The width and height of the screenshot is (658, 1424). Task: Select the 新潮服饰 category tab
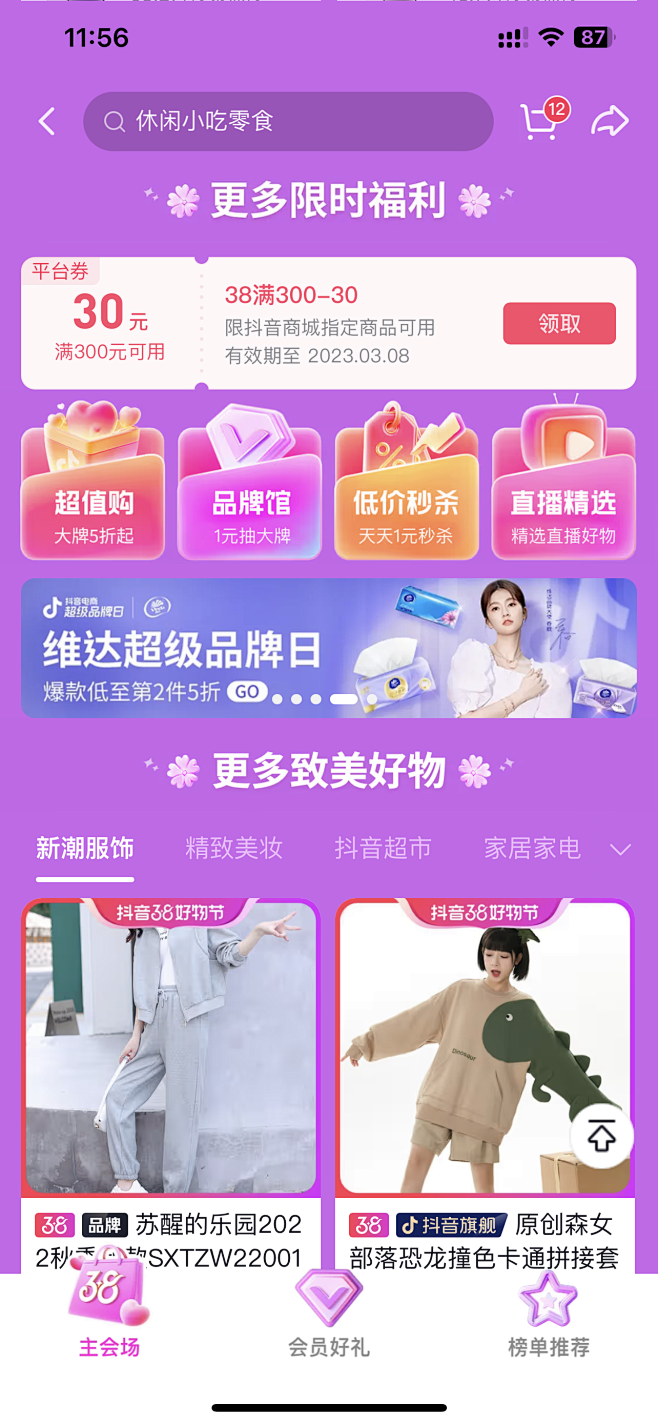tap(85, 849)
